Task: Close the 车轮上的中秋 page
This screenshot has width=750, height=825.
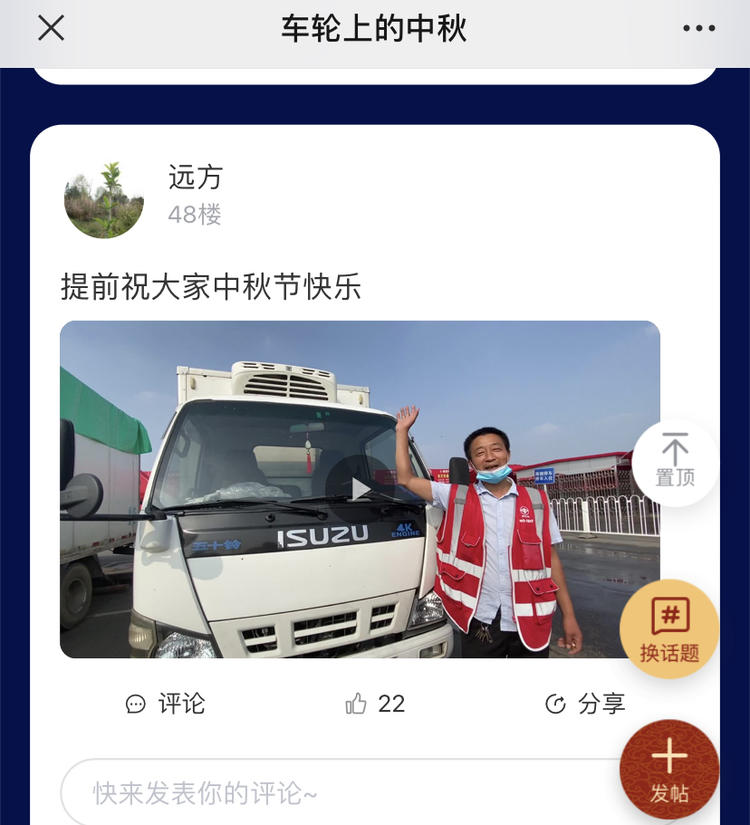Action: click(51, 28)
